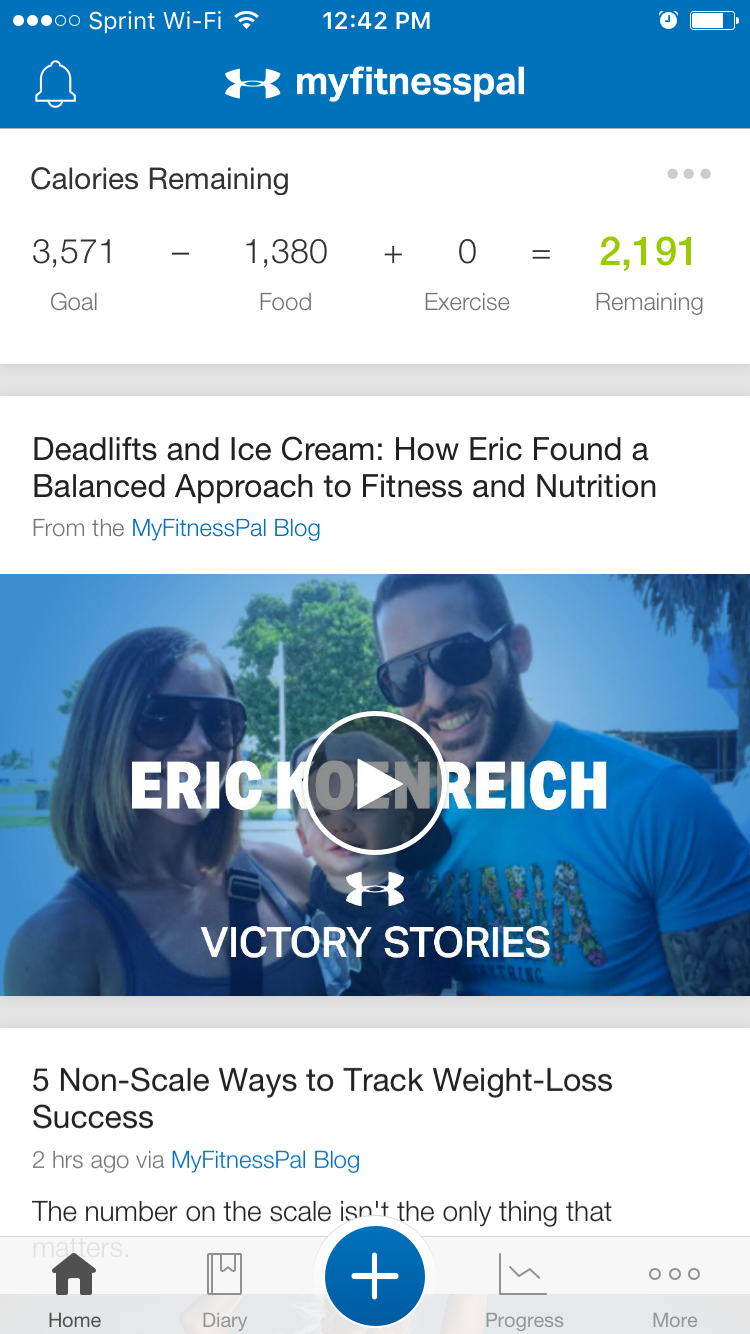Switch to the Diary tab
This screenshot has height=1334, width=750.
point(224,1291)
